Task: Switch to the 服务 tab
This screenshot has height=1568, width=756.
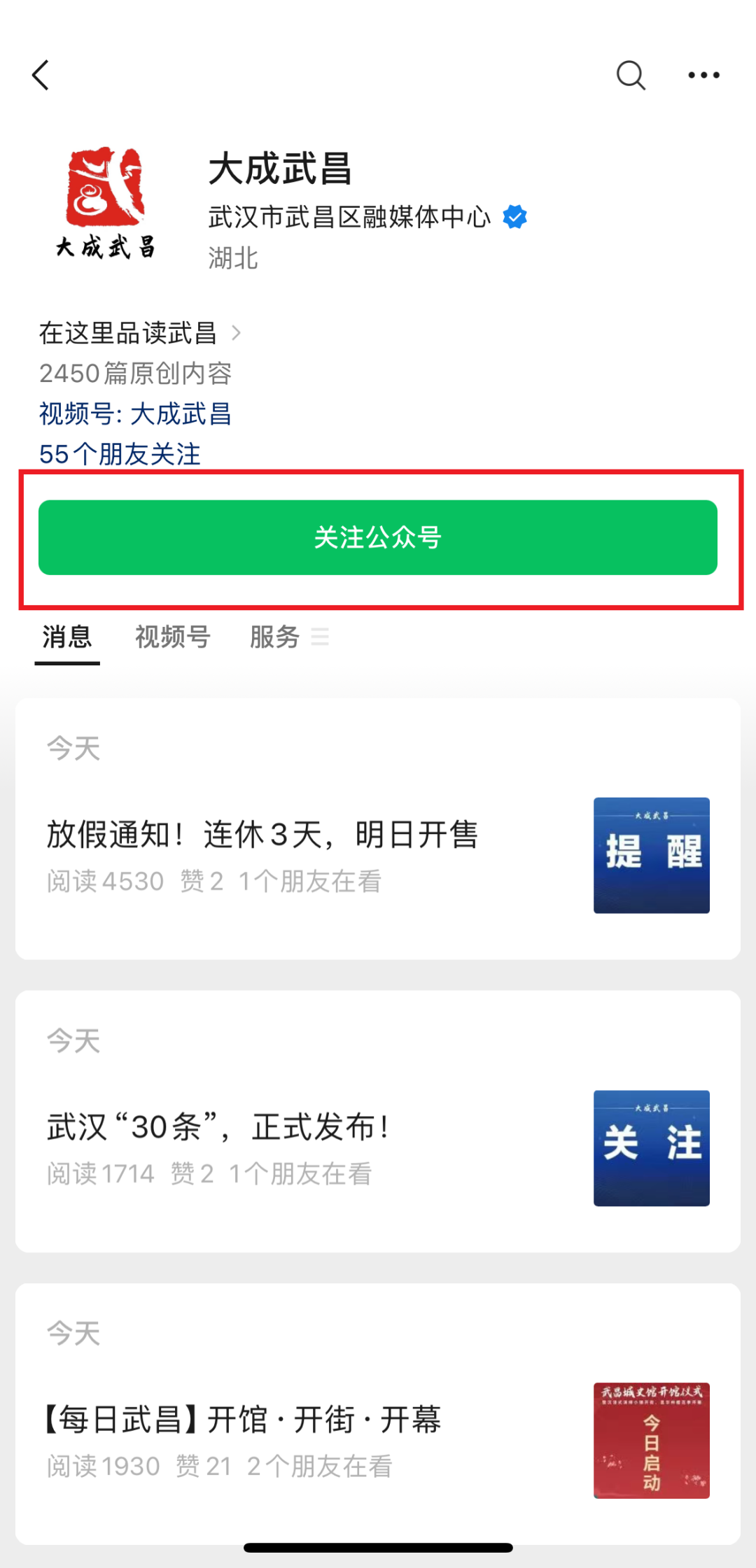Action: [x=275, y=637]
